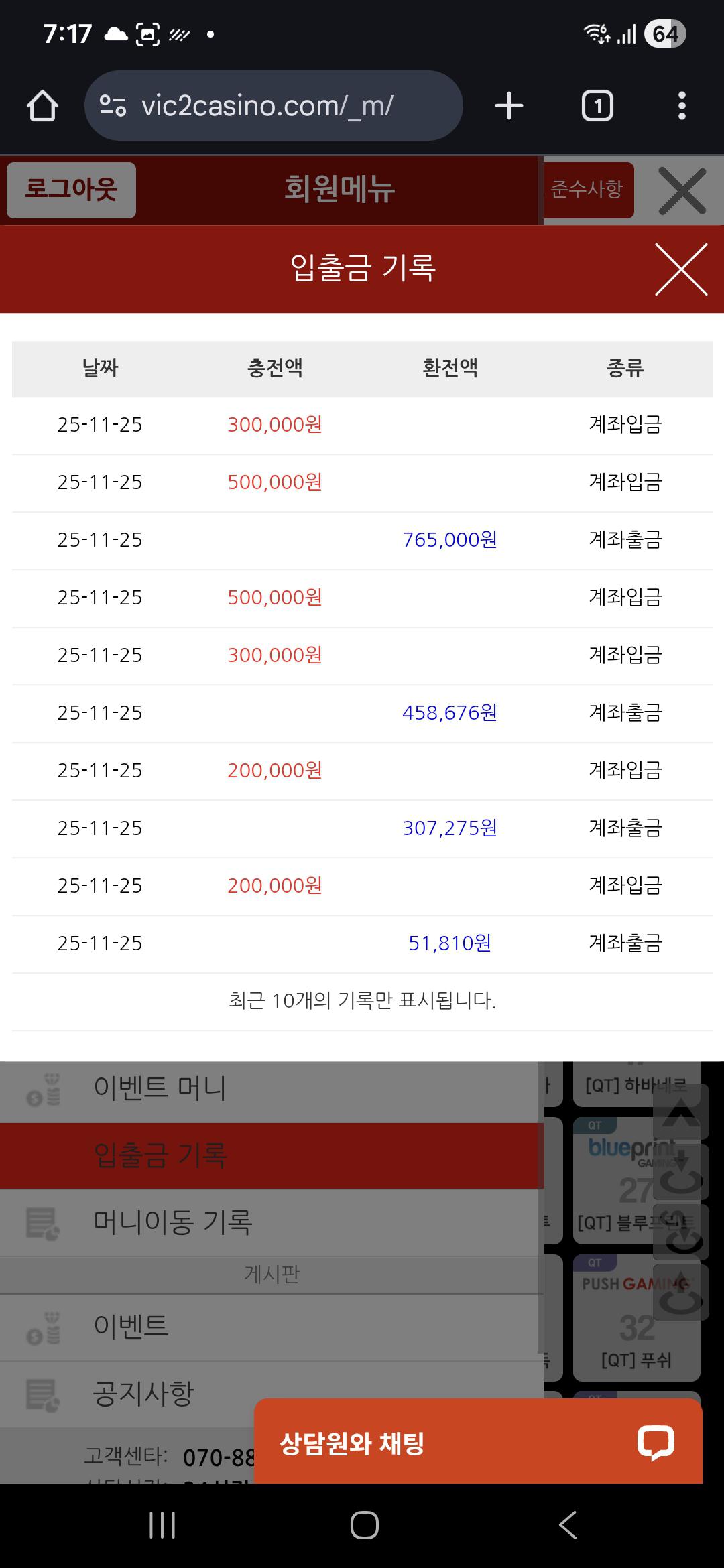Image resolution: width=724 pixels, height=1568 pixels.
Task: Open the 이벤트 board
Action: pyautogui.click(x=131, y=1325)
